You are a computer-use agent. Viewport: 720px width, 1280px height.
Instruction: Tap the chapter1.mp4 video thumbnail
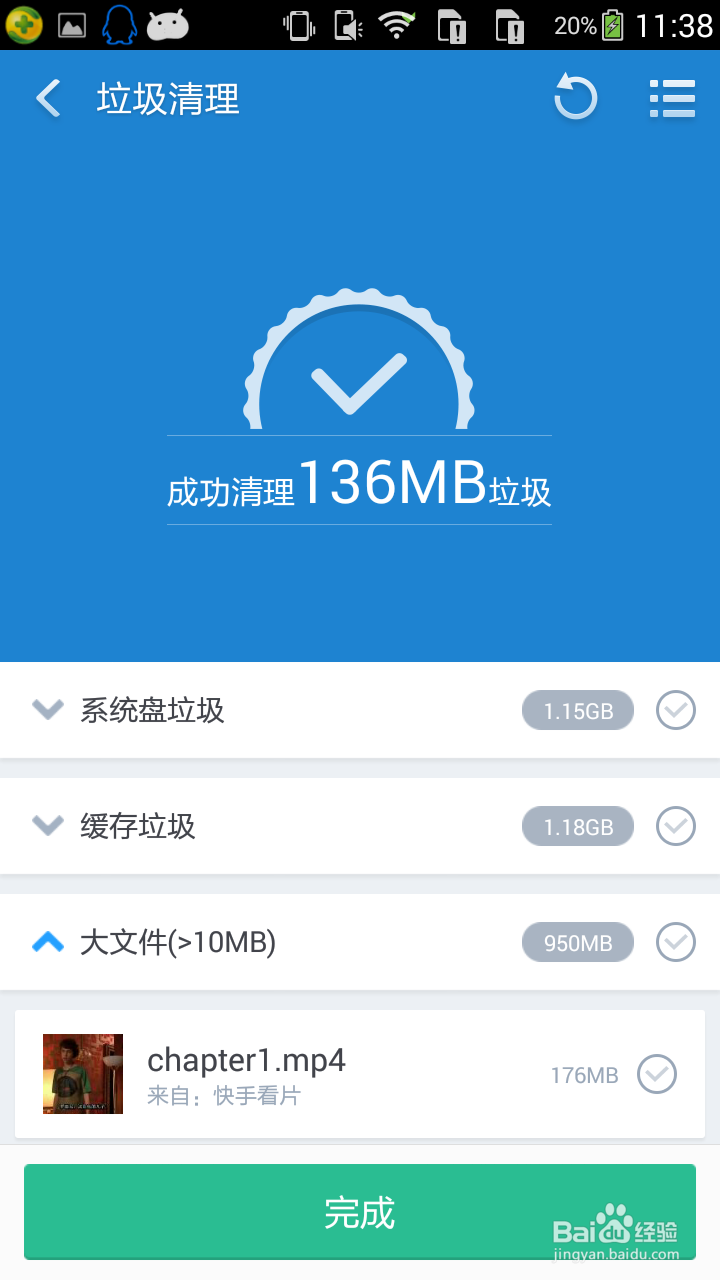click(x=83, y=1074)
